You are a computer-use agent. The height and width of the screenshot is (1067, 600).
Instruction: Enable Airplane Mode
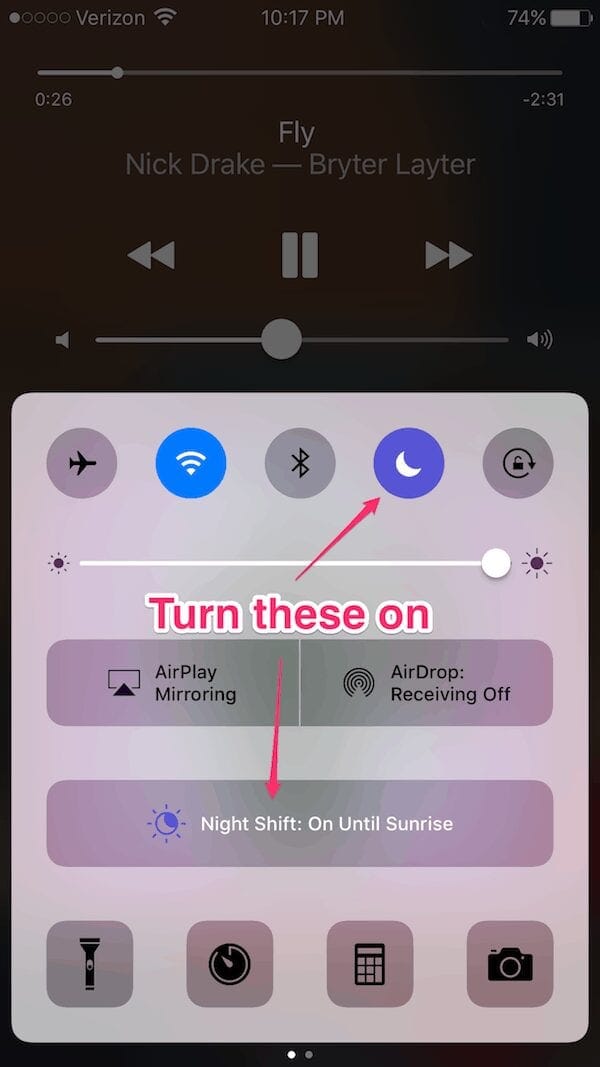click(x=82, y=463)
